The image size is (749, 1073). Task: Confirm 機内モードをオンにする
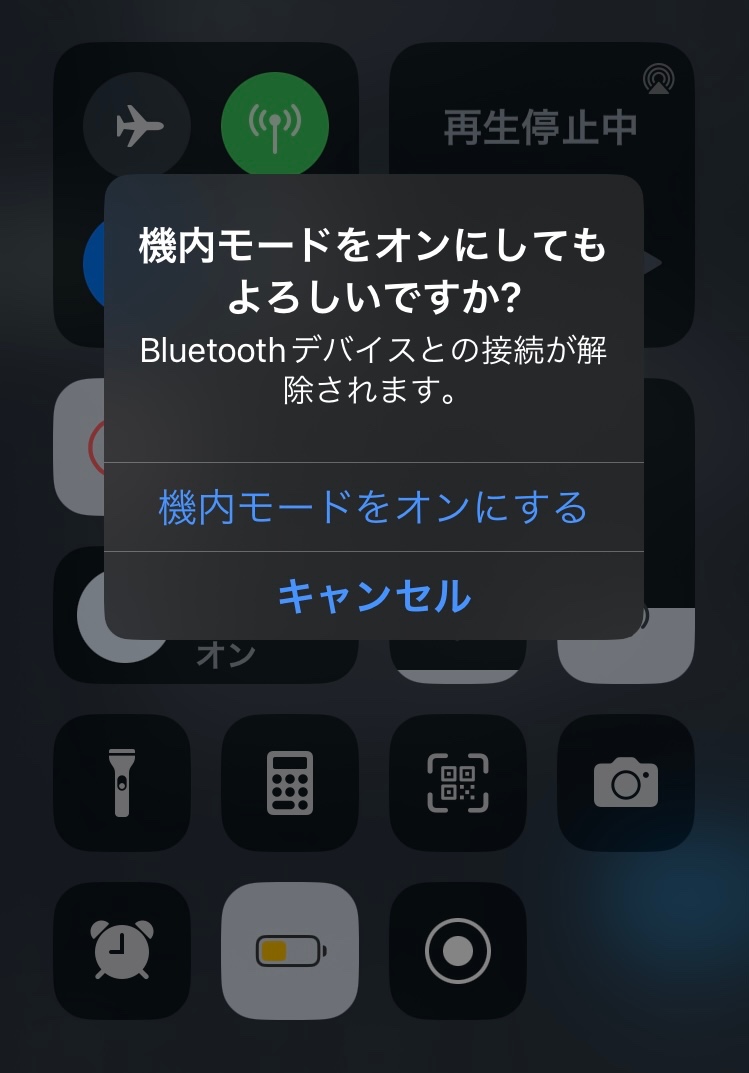pyautogui.click(x=373, y=507)
